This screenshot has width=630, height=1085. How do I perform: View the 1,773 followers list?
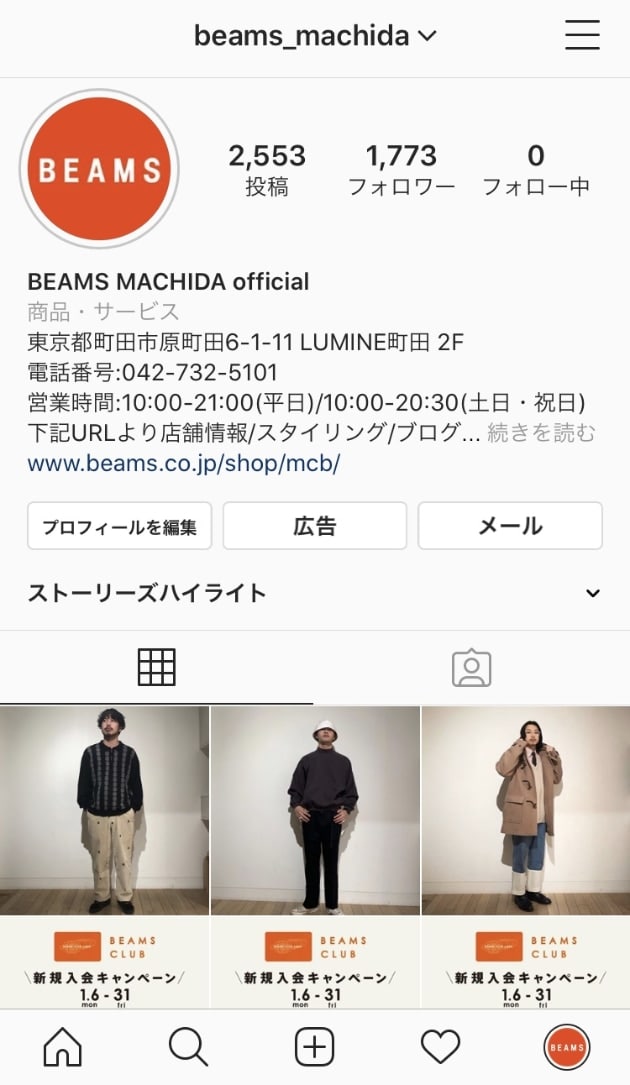click(401, 169)
